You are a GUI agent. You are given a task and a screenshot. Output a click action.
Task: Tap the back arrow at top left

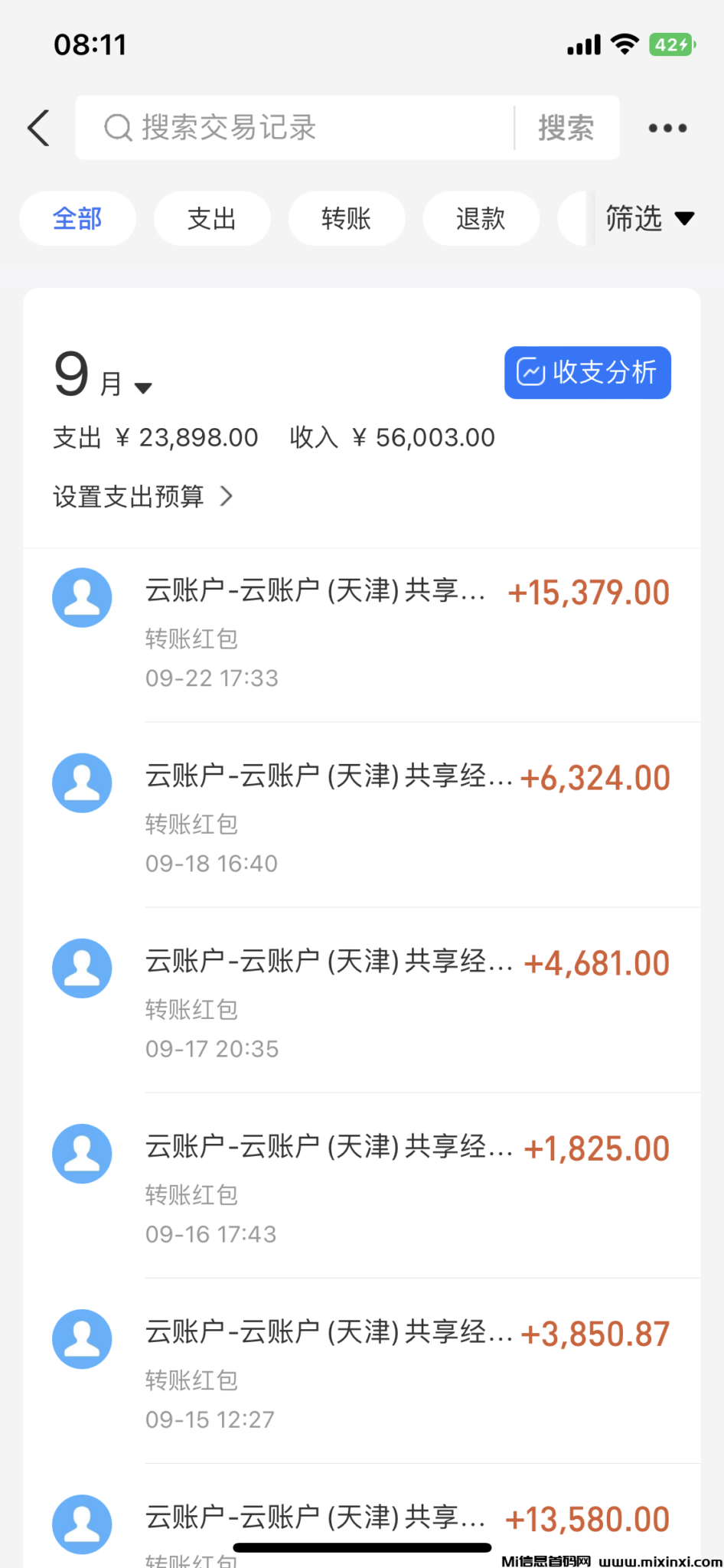pos(39,128)
